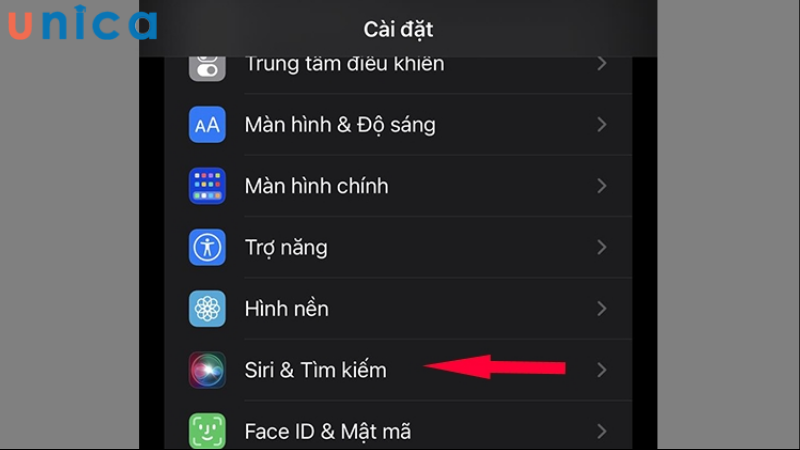The image size is (800, 450).
Task: Select Hình nền settings
Action: point(286,309)
